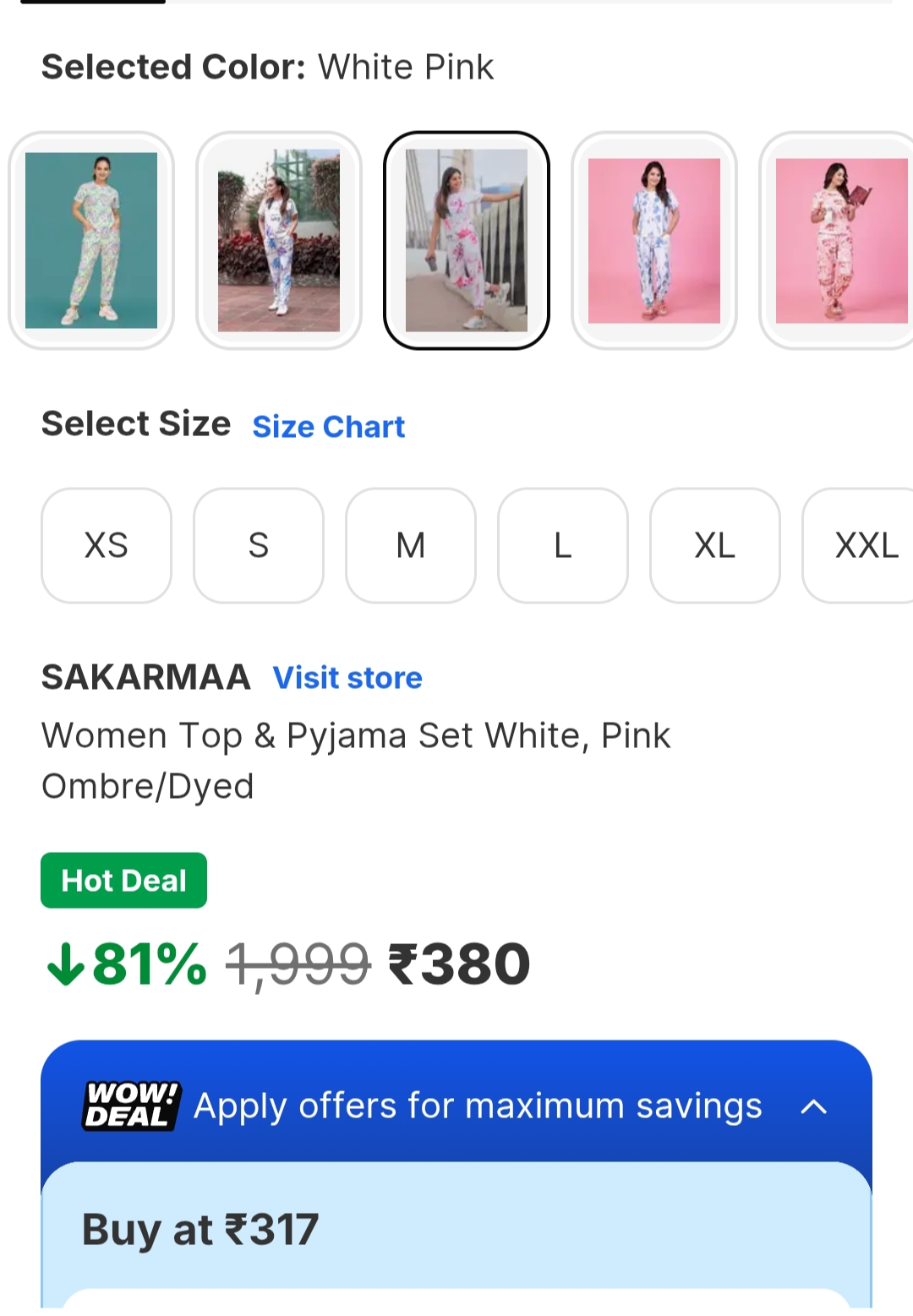The width and height of the screenshot is (913, 1316).
Task: Choose the garden photo color variant
Action: point(279,240)
